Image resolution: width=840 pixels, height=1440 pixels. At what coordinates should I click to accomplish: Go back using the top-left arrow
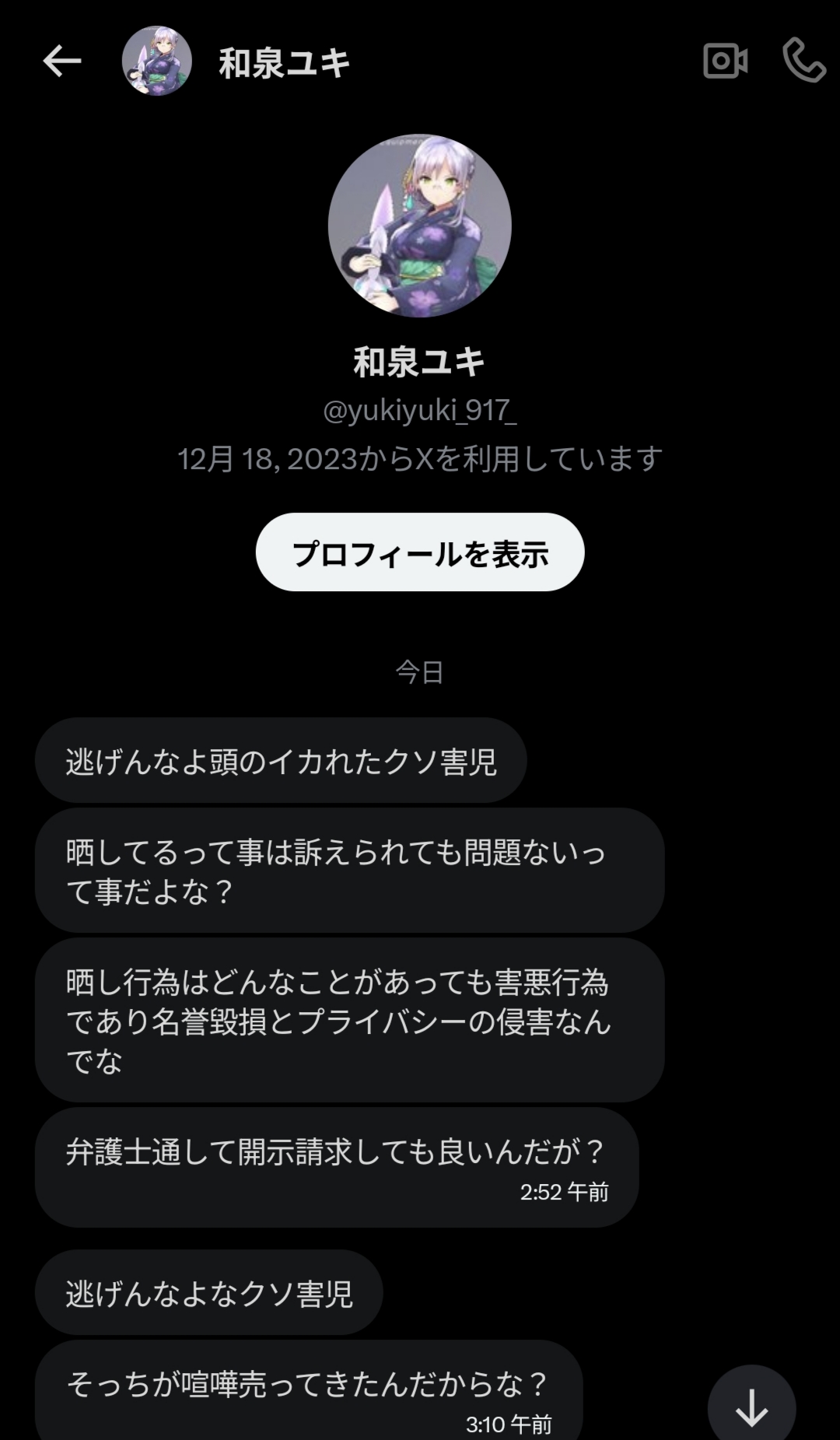[62, 61]
